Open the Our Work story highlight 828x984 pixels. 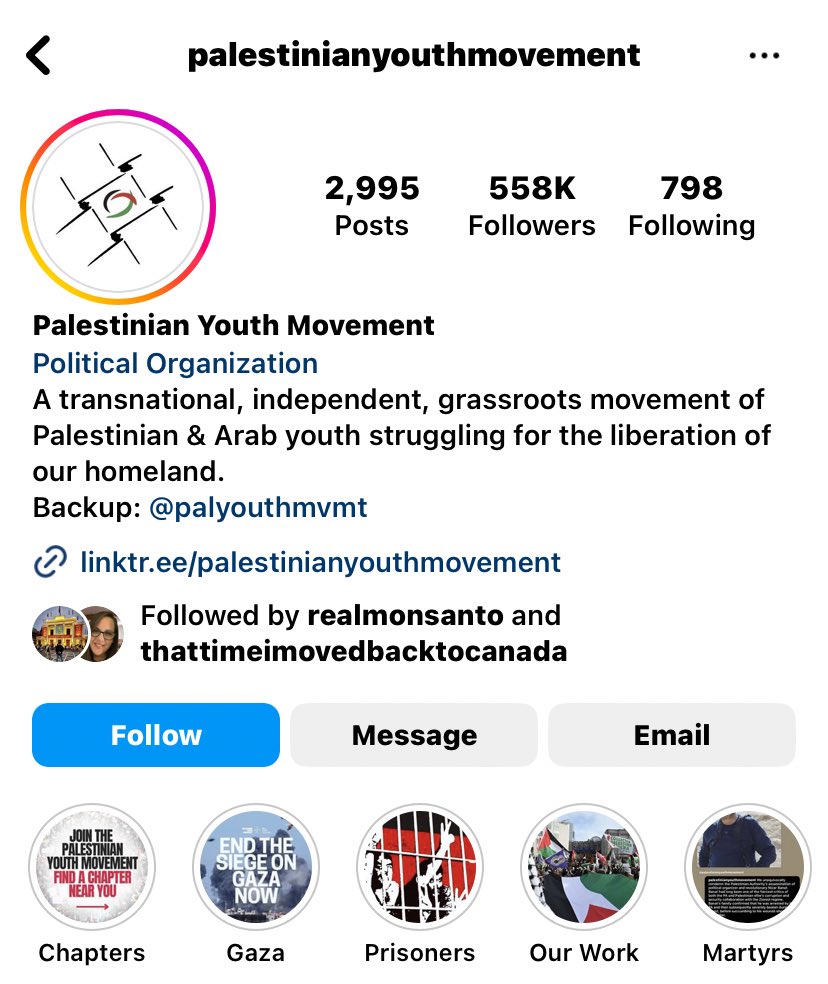[584, 867]
